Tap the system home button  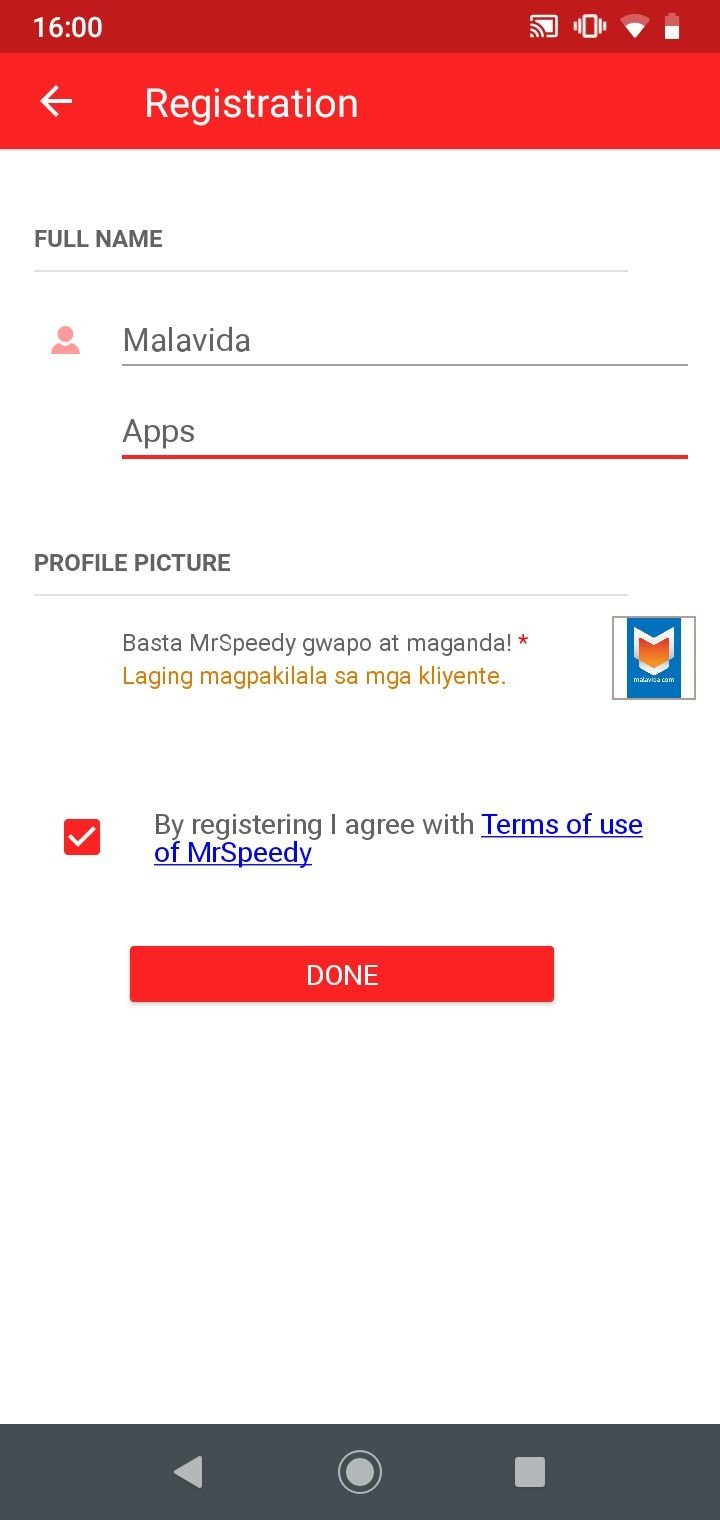pos(360,1472)
